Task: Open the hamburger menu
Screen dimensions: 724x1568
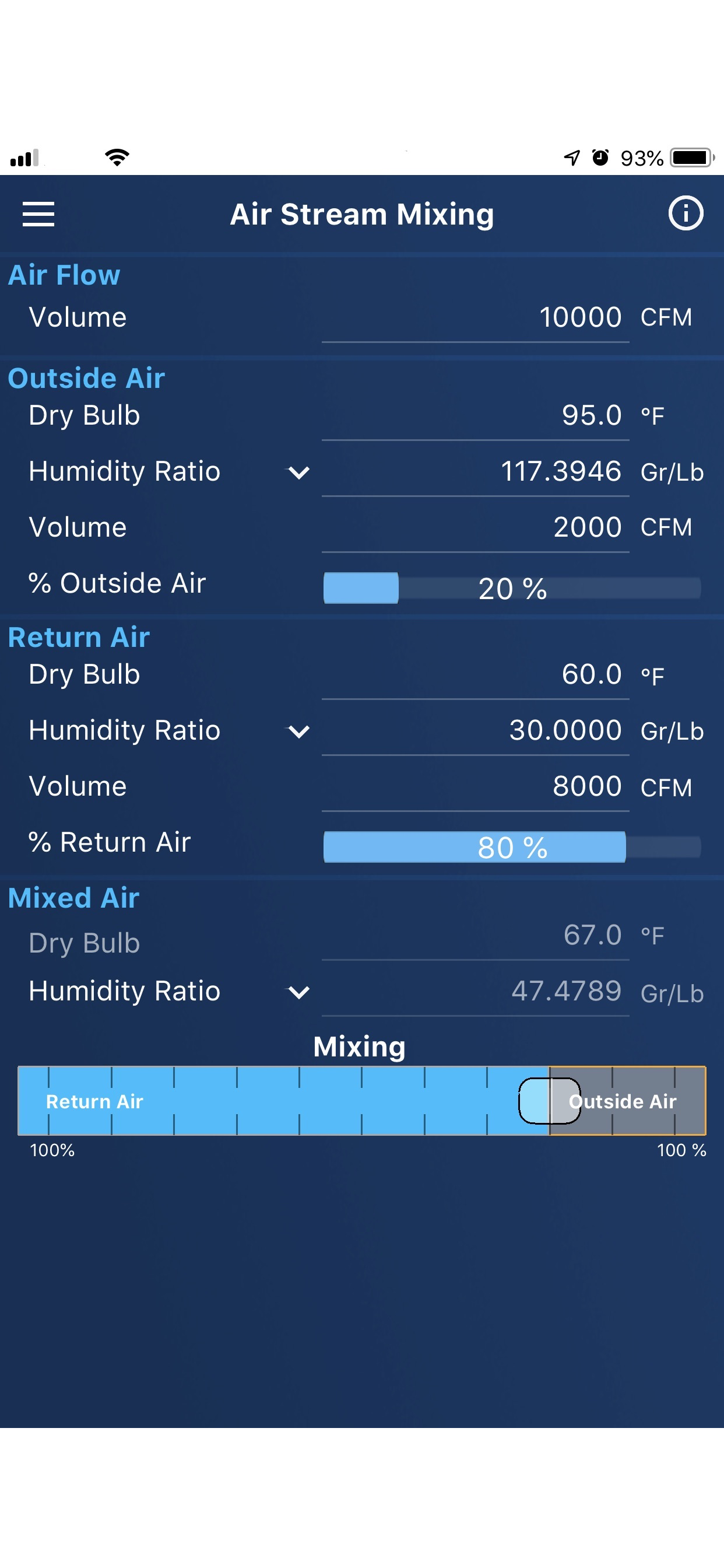Action: point(38,213)
